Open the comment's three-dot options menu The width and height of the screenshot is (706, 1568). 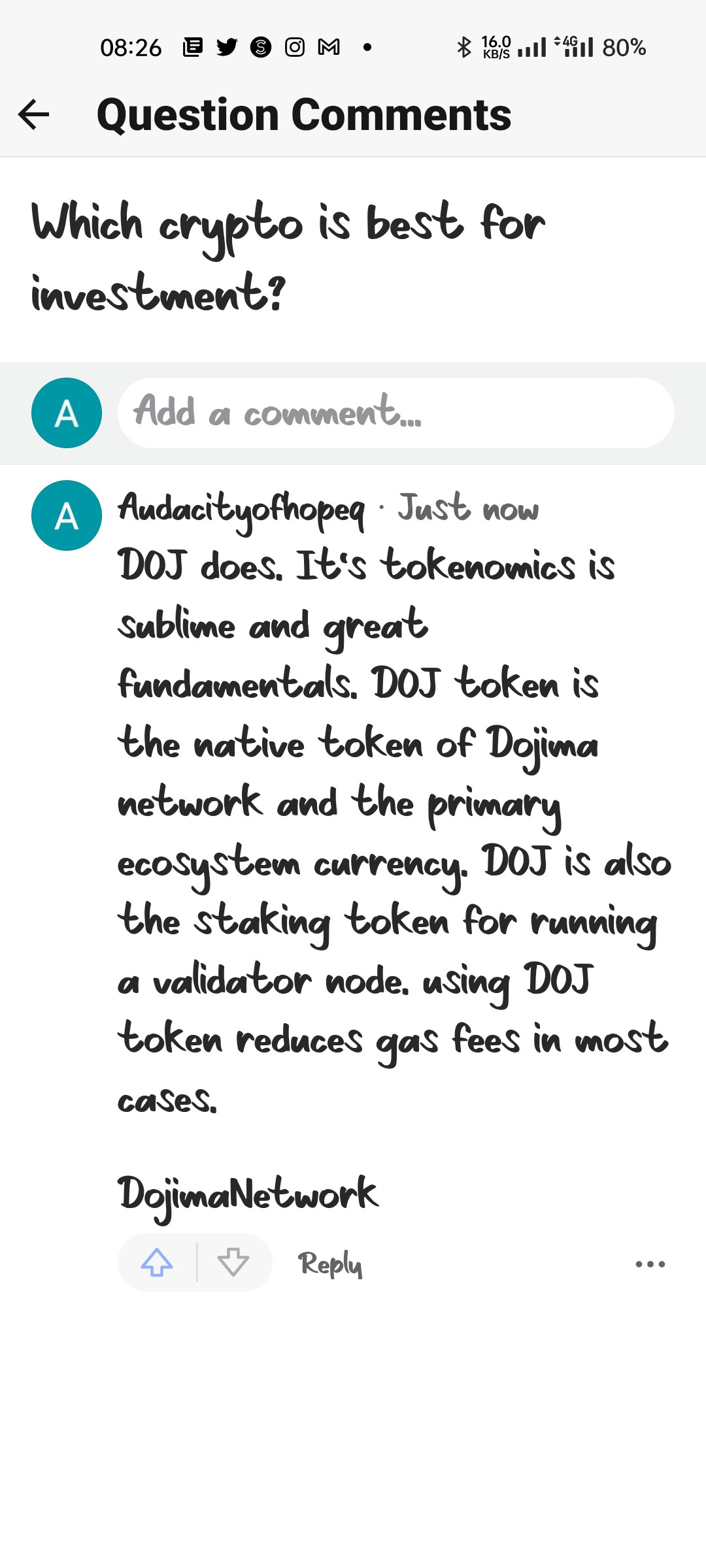coord(650,1264)
